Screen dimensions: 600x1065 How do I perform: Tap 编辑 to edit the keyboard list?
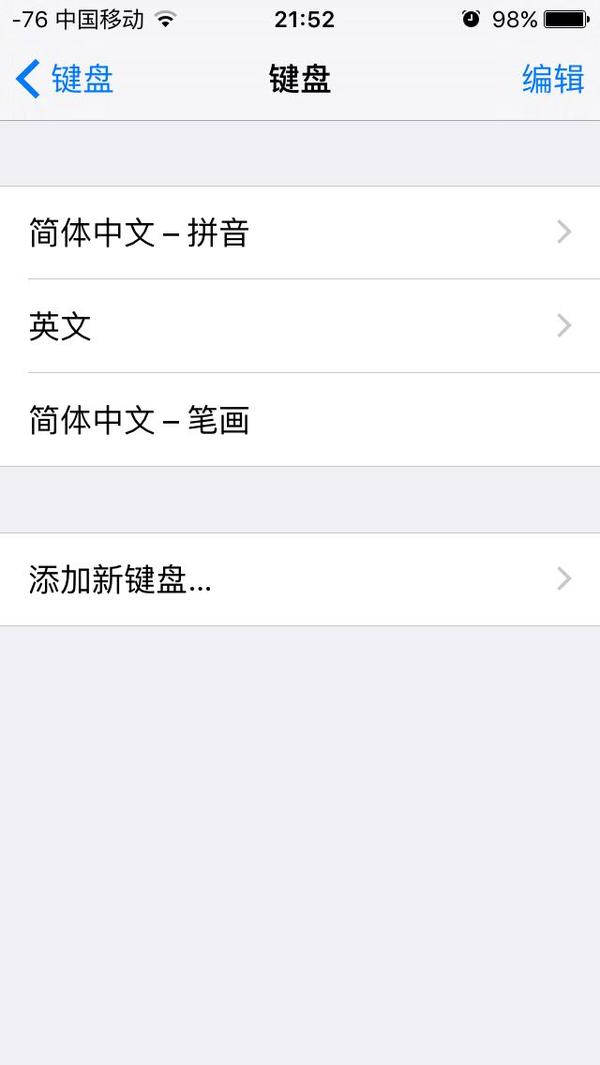click(x=552, y=79)
